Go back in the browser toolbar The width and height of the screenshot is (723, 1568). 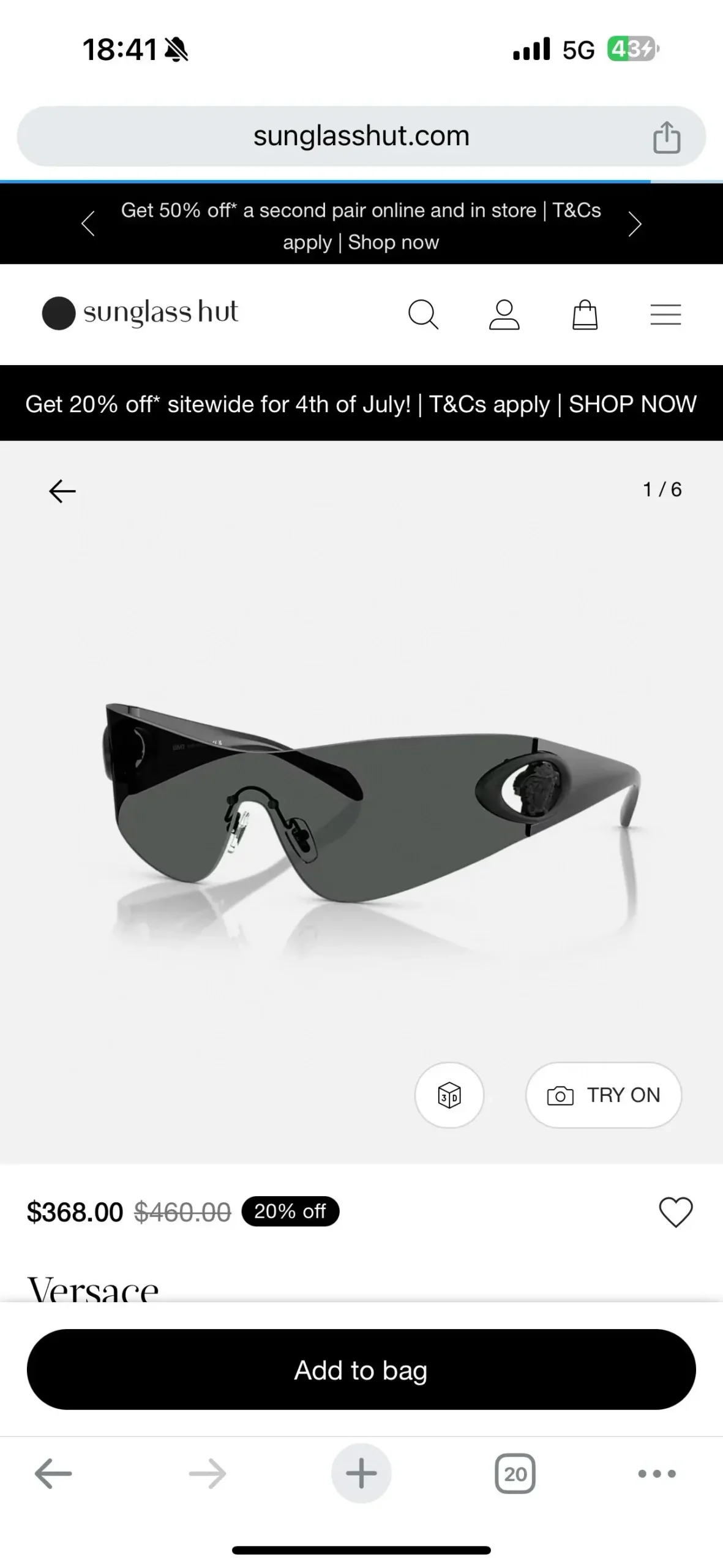coord(53,1473)
